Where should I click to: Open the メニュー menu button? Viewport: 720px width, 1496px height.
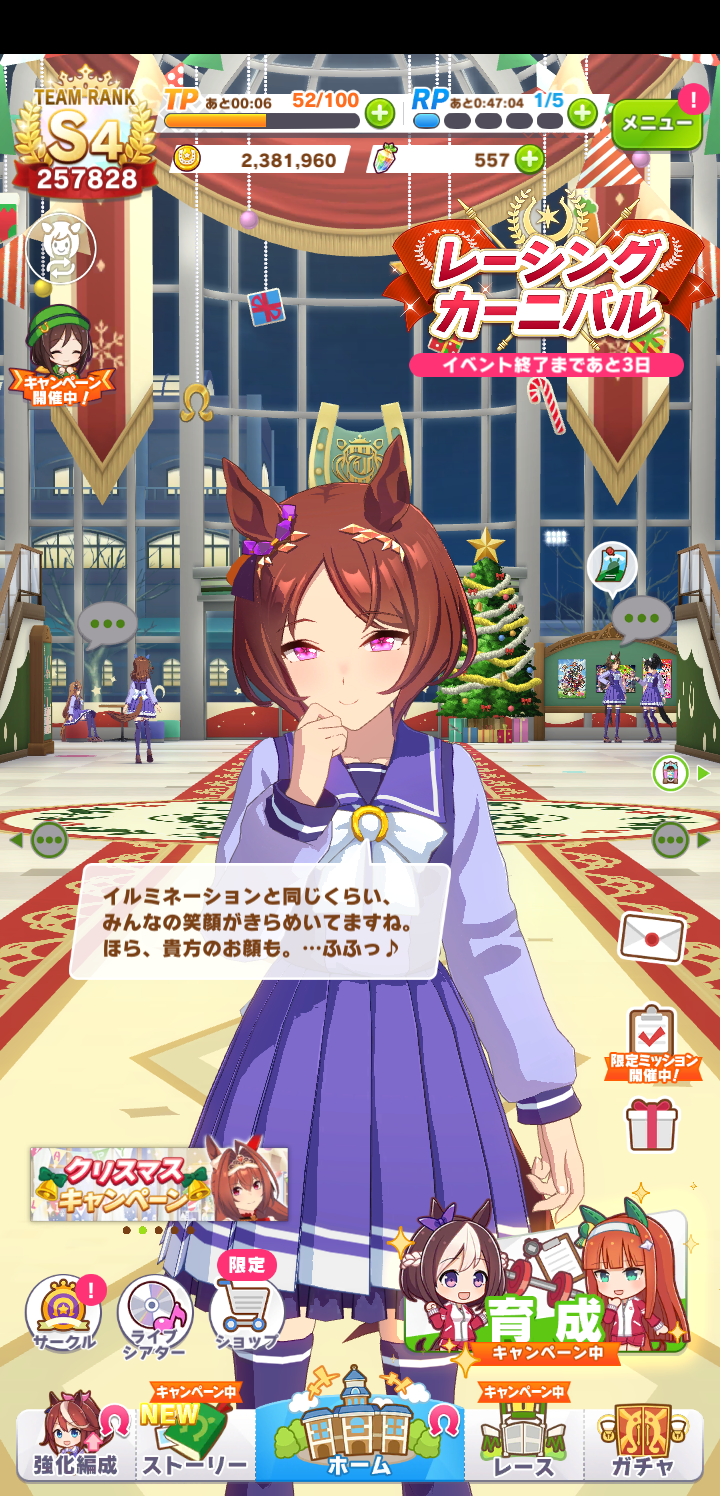pos(657,124)
